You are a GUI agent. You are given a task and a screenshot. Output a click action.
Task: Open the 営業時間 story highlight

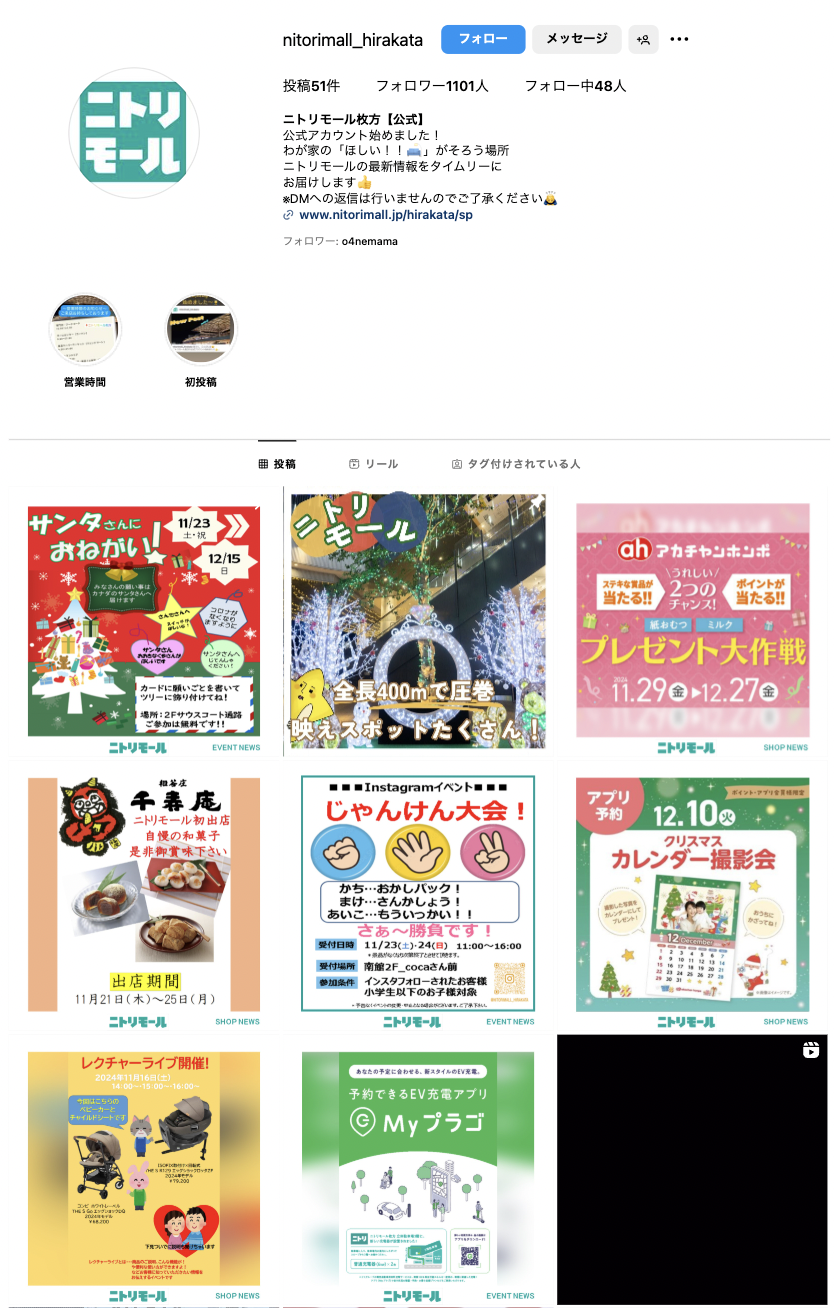[x=85, y=330]
